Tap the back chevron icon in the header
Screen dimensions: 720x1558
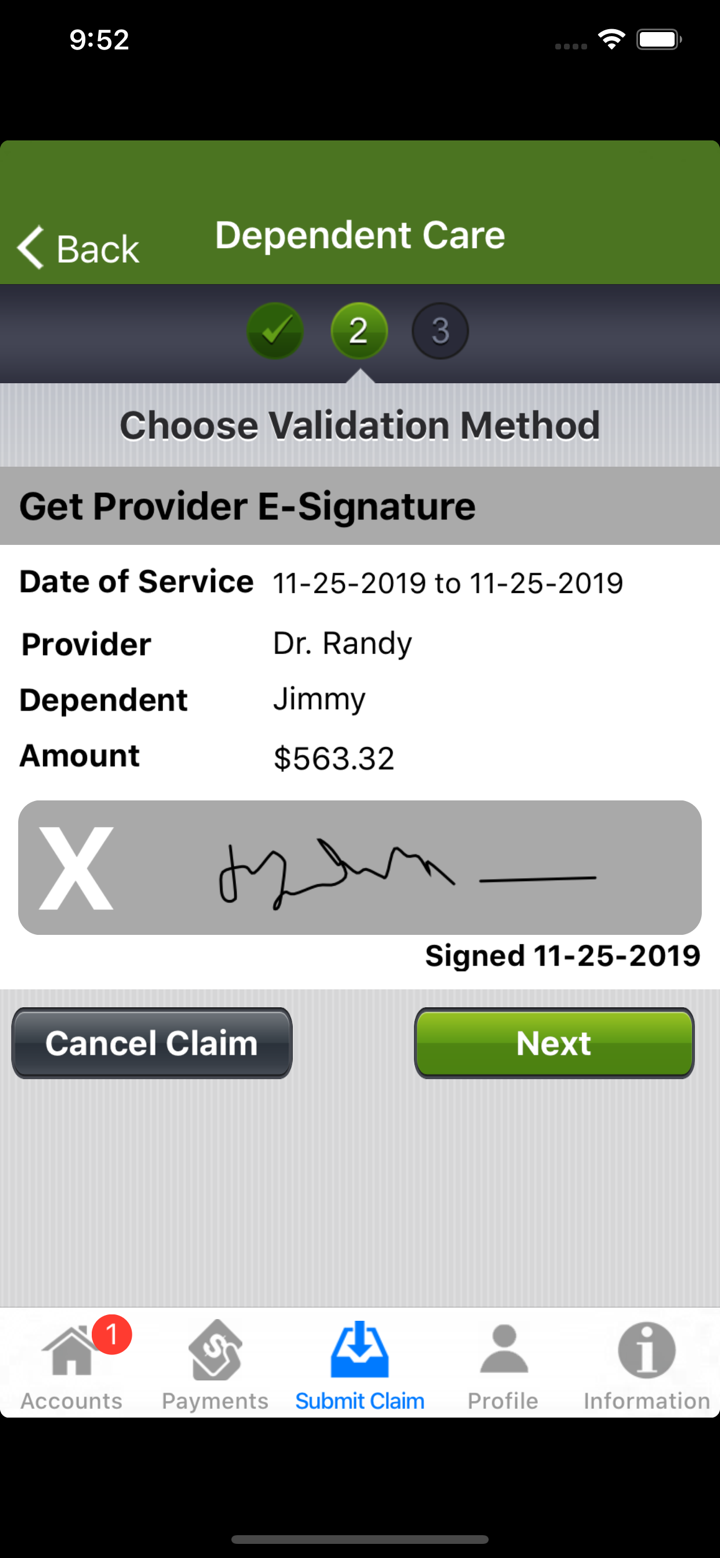30,248
